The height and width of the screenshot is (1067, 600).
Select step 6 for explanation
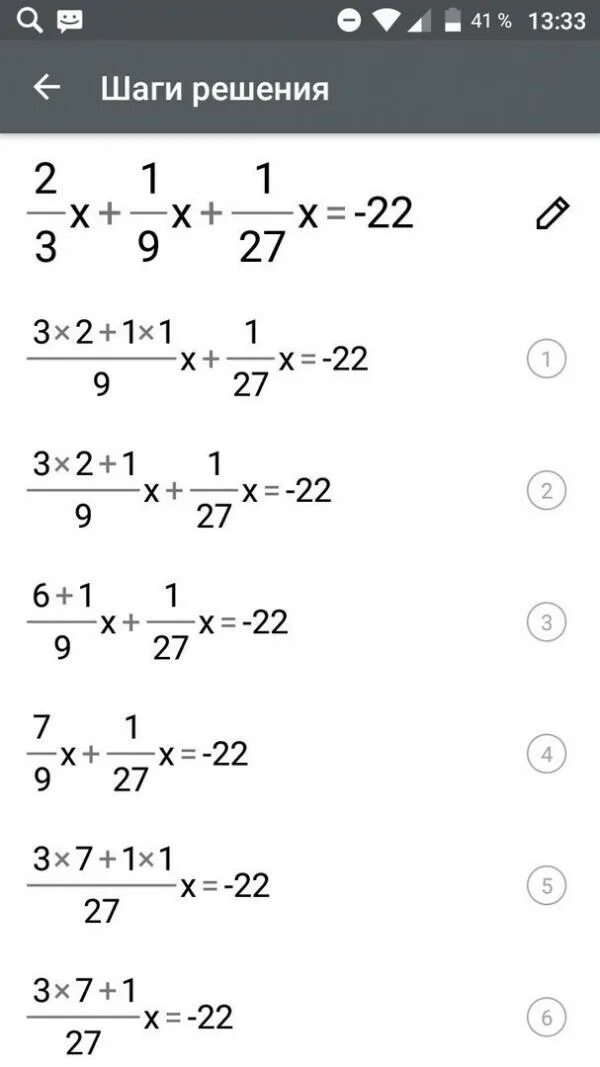(546, 1018)
